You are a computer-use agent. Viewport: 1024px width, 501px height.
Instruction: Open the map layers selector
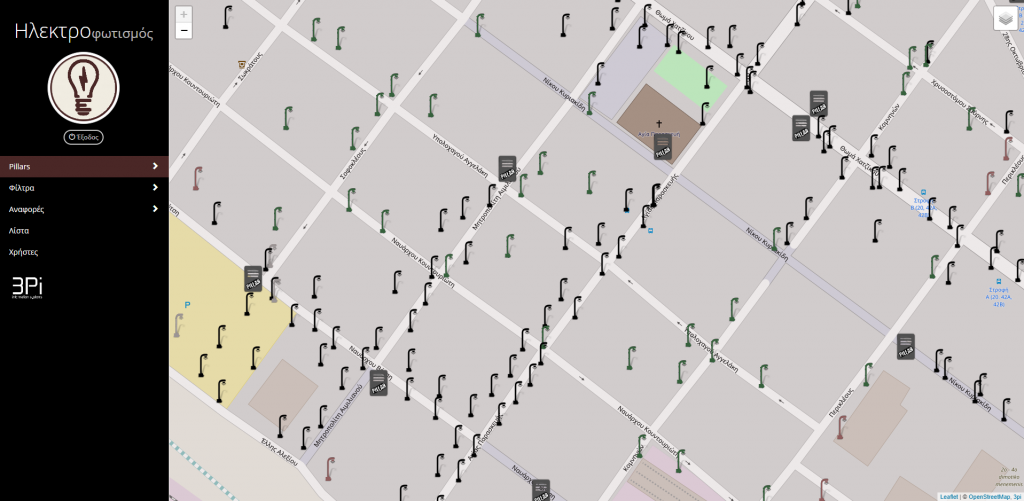coord(1005,18)
